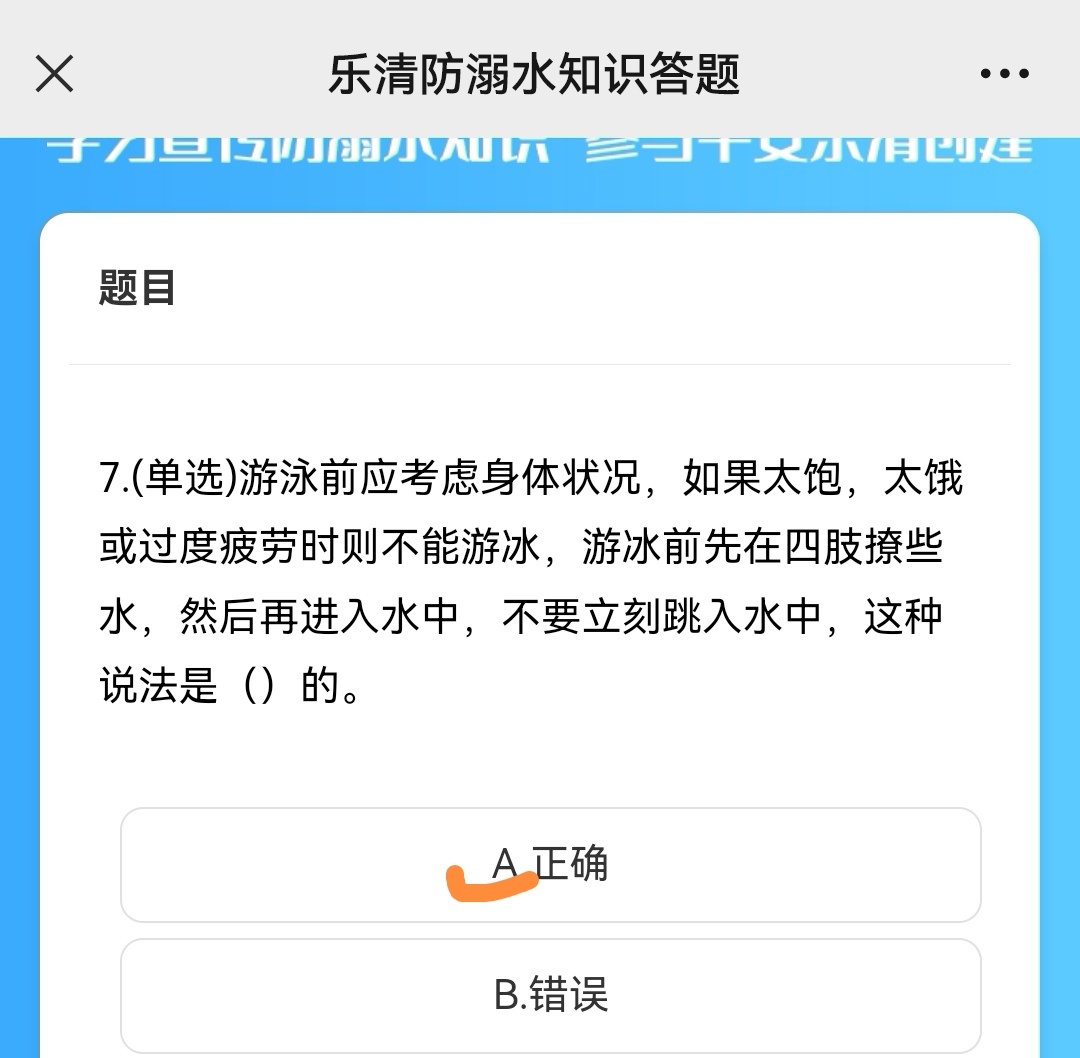
Task: Open the three-dot overflow menu
Action: click(1004, 74)
